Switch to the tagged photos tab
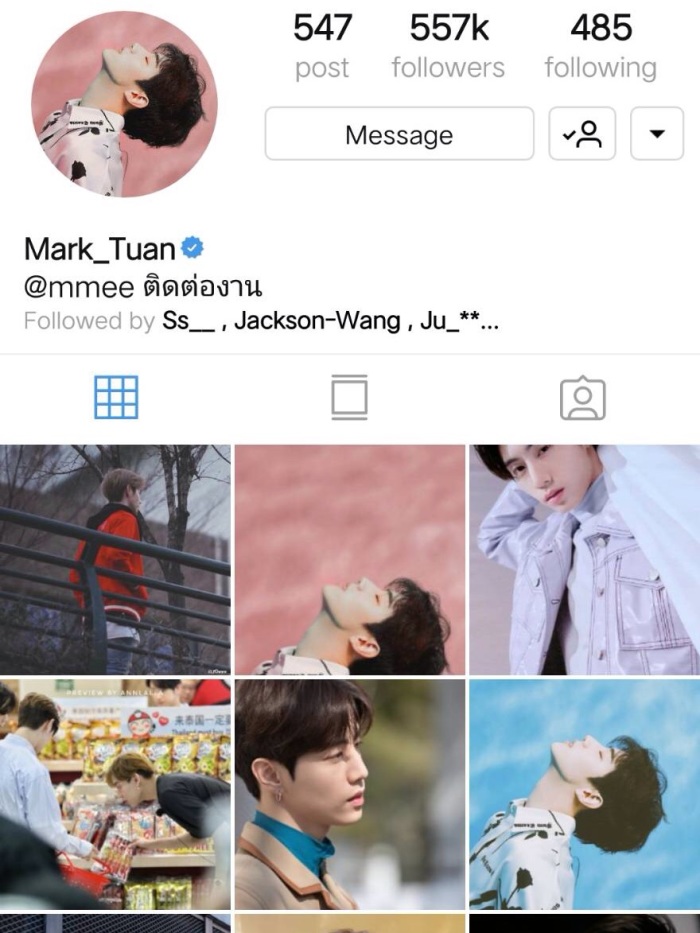Viewport: 700px width, 933px height. 582,398
